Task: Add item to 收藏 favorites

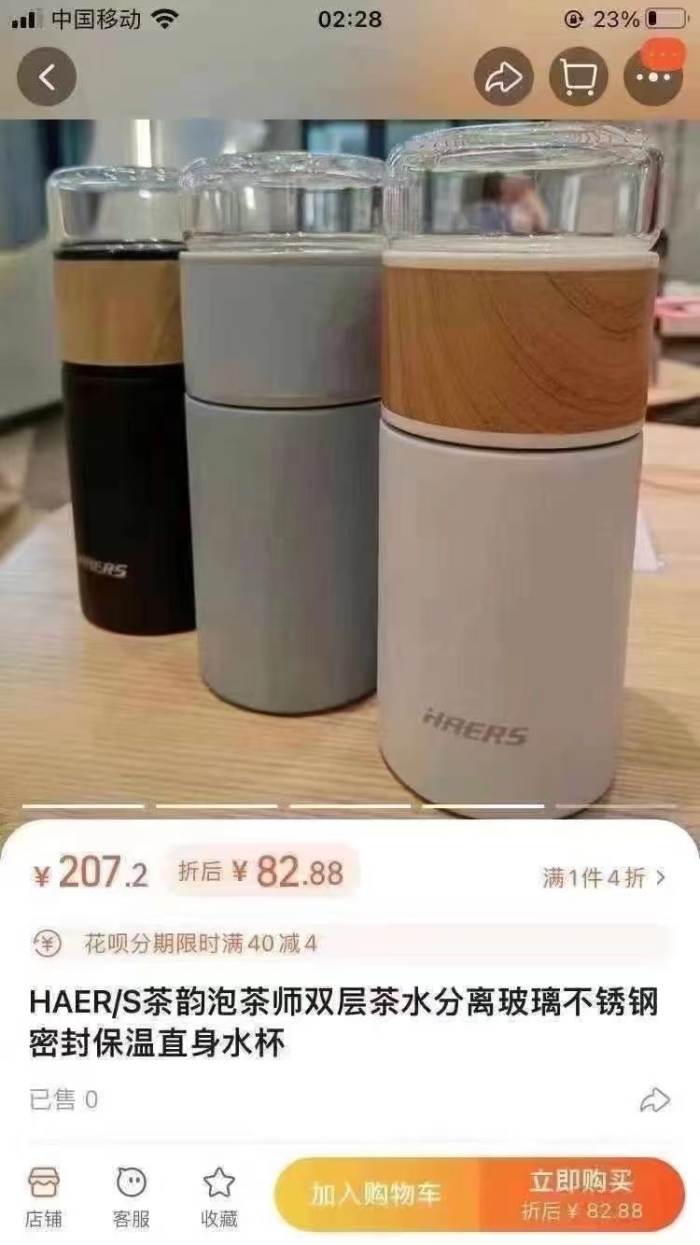Action: (219, 1197)
